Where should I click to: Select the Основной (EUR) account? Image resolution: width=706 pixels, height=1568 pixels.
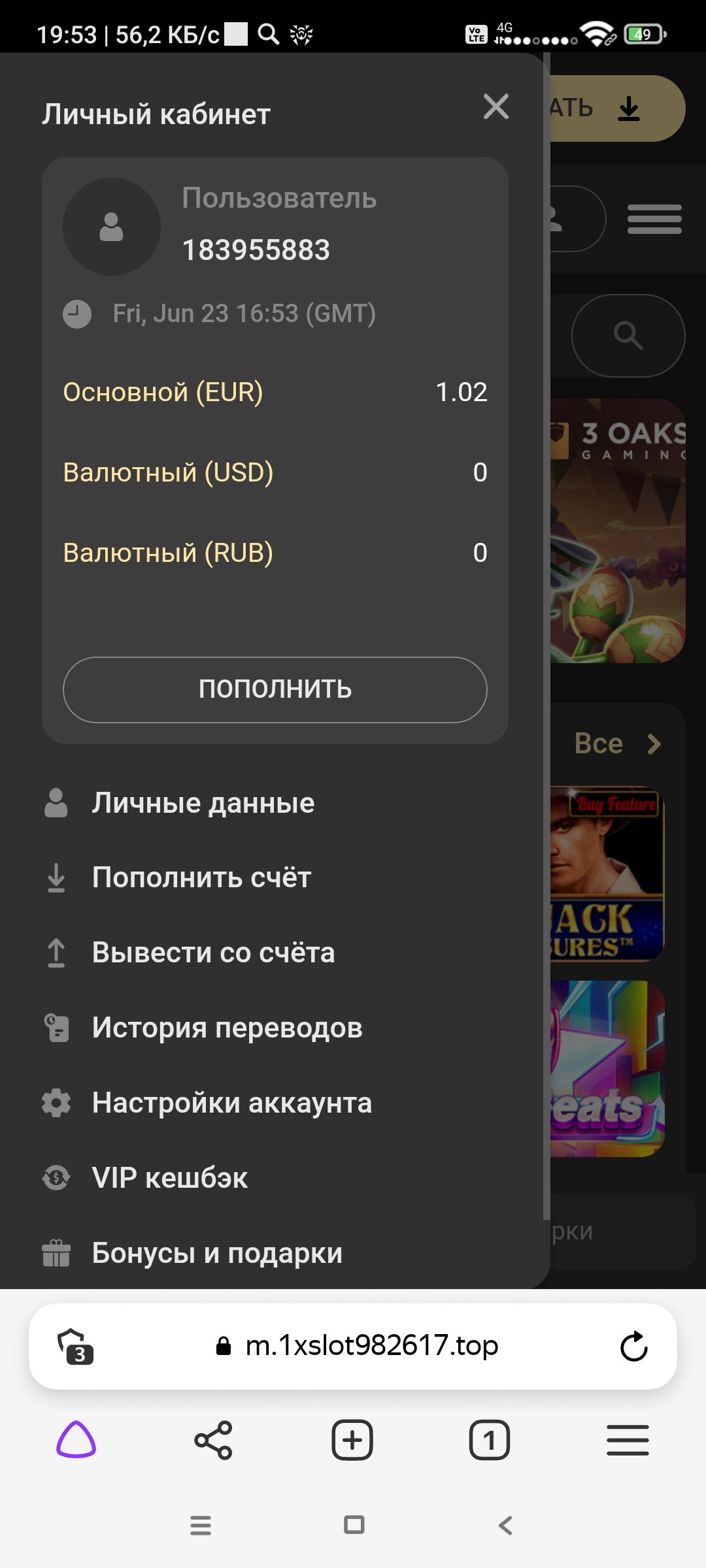[163, 392]
